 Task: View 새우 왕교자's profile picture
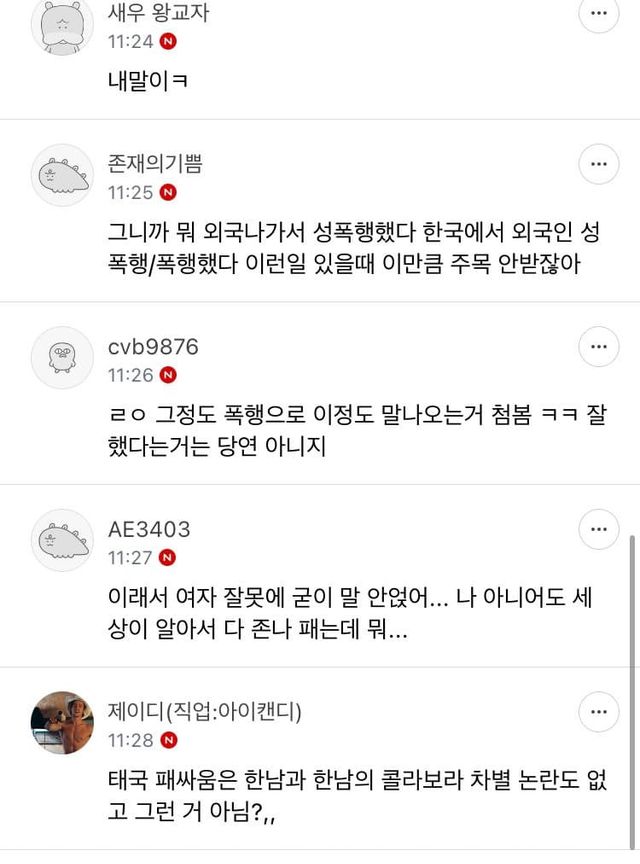[63, 25]
